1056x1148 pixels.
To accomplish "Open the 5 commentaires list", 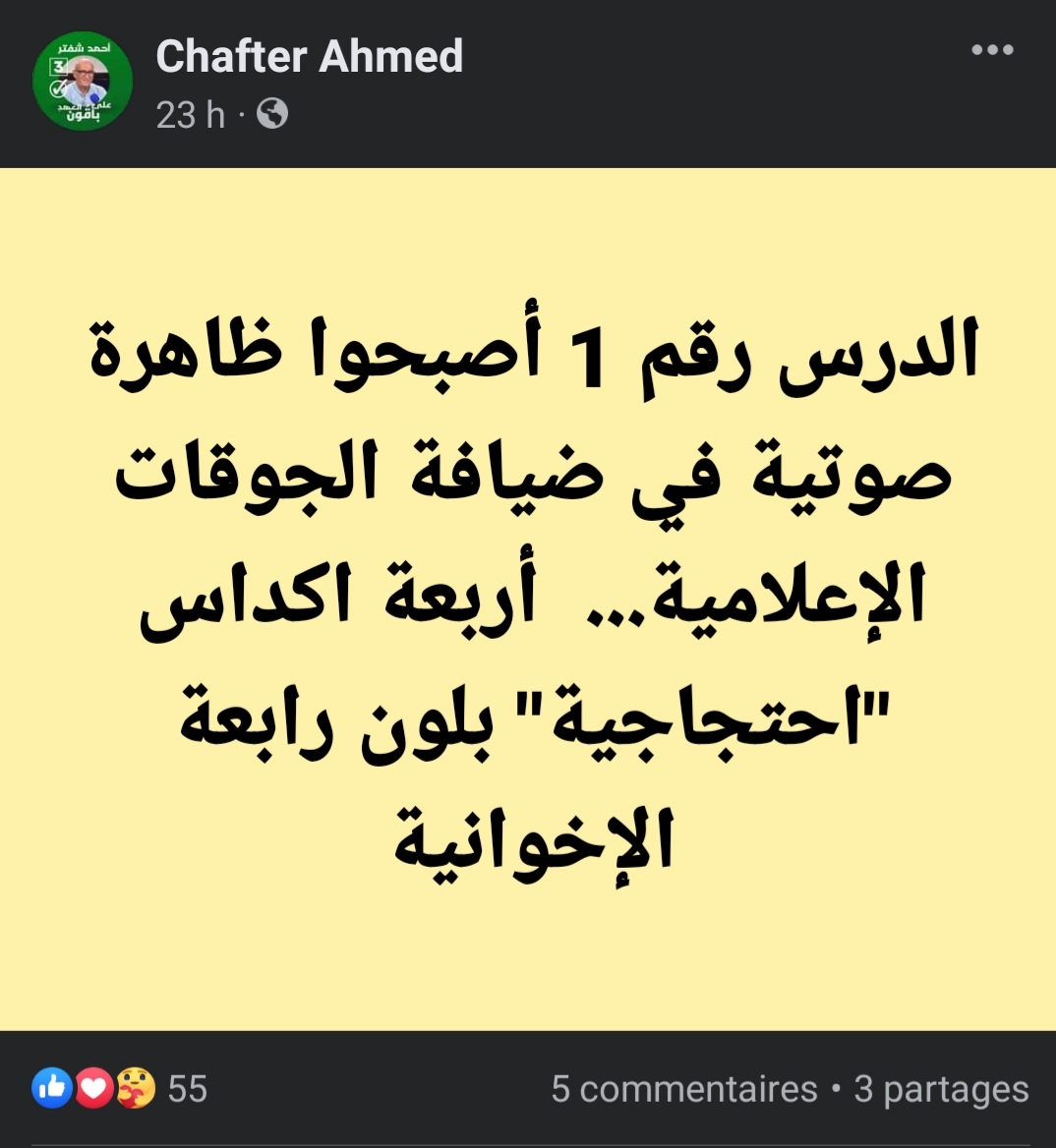I will (684, 1089).
